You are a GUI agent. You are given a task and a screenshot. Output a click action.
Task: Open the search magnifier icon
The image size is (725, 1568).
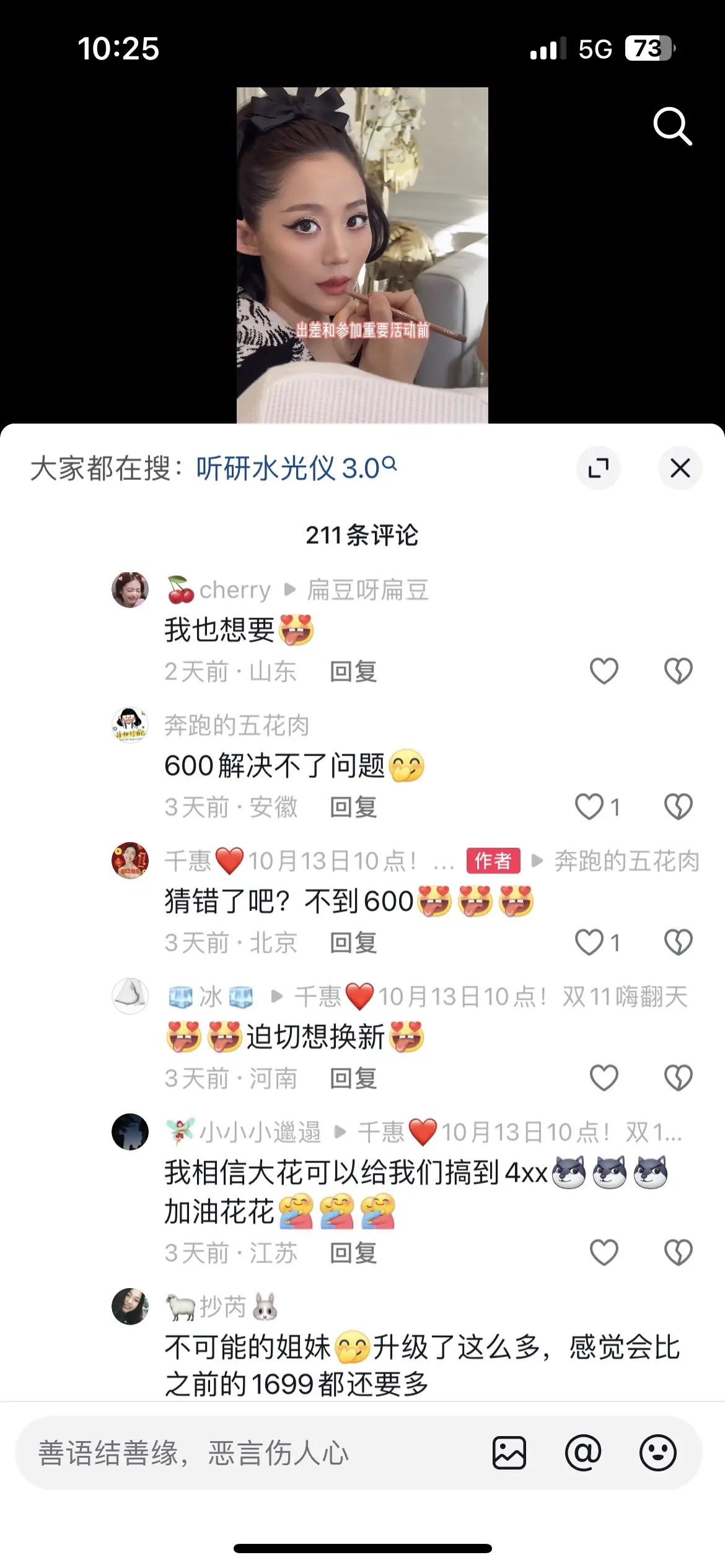pyautogui.click(x=672, y=126)
